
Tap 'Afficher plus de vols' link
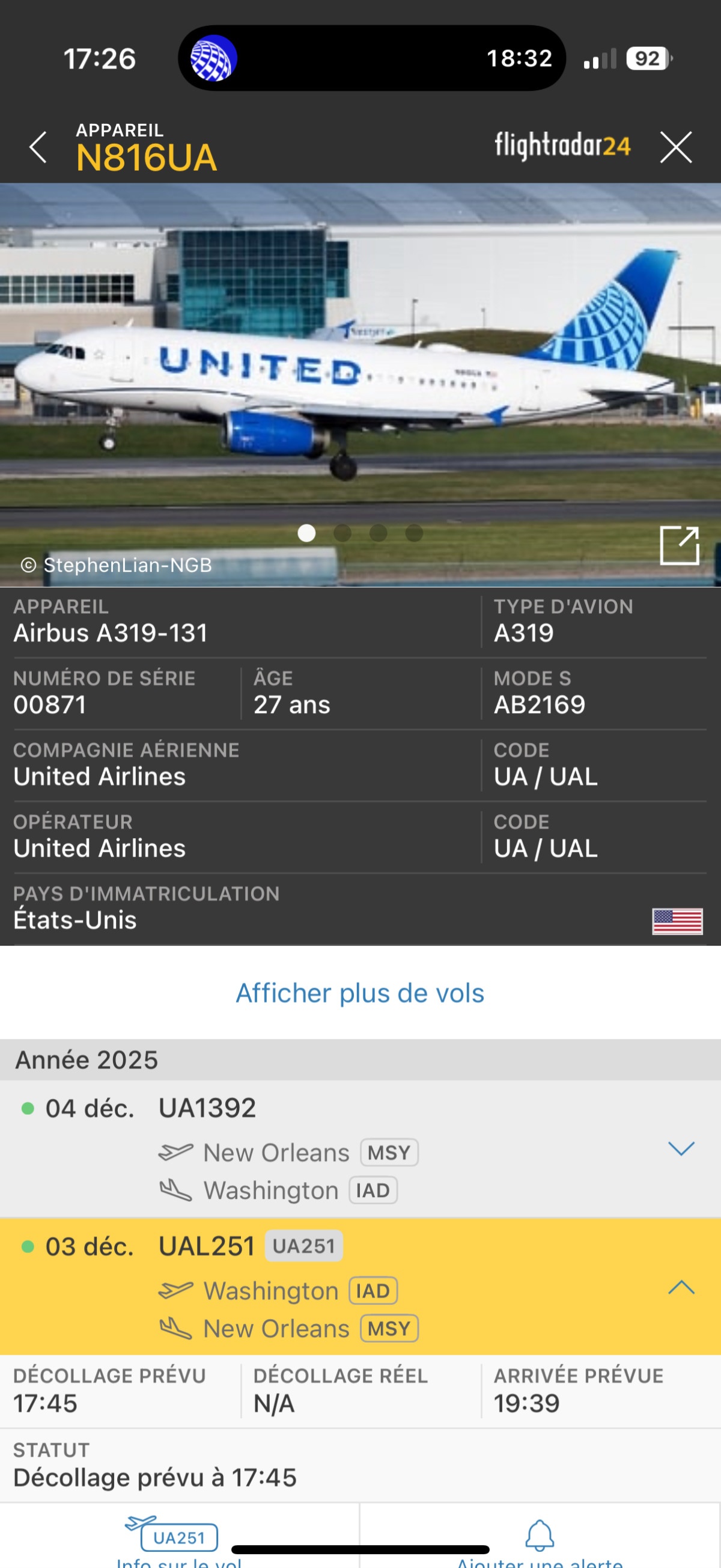(360, 993)
